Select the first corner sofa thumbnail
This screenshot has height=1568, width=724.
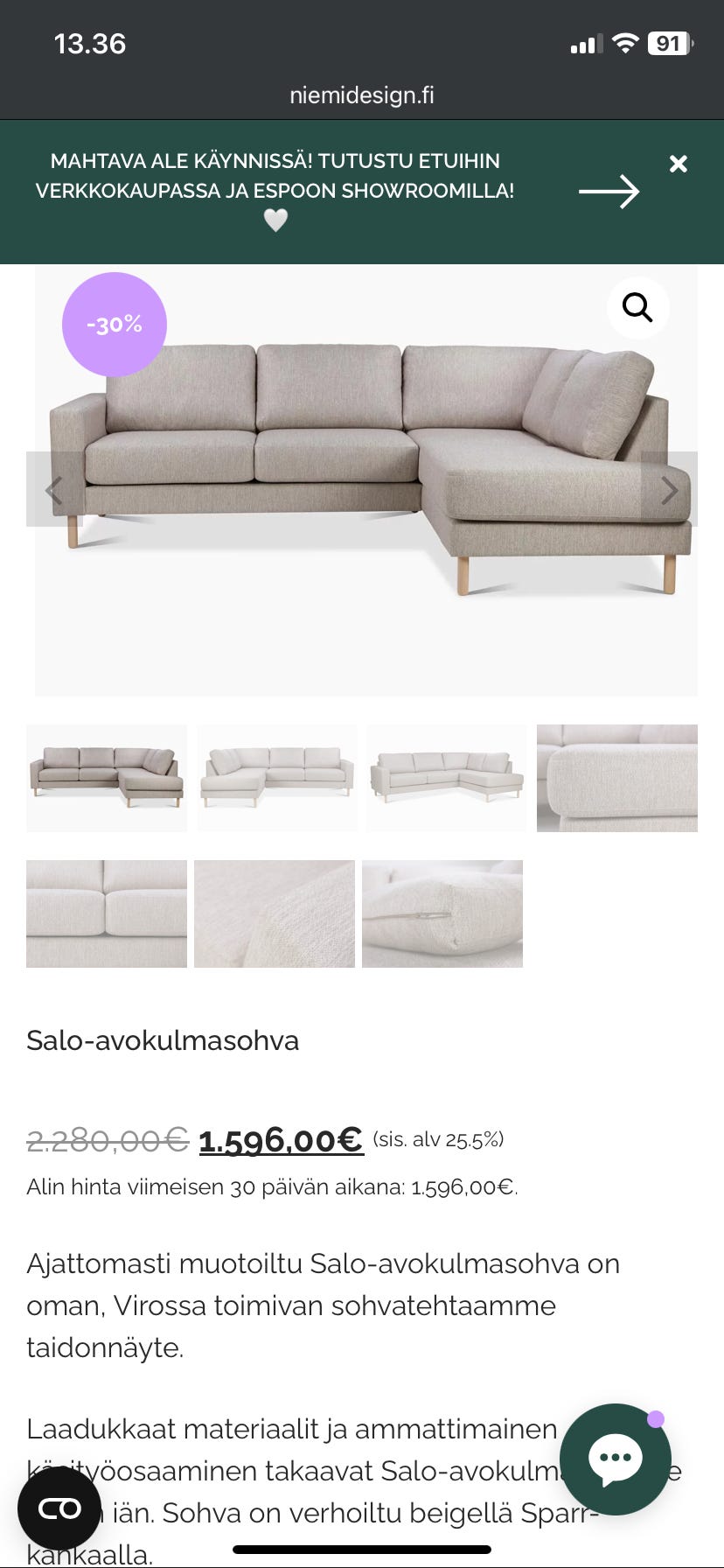click(106, 778)
